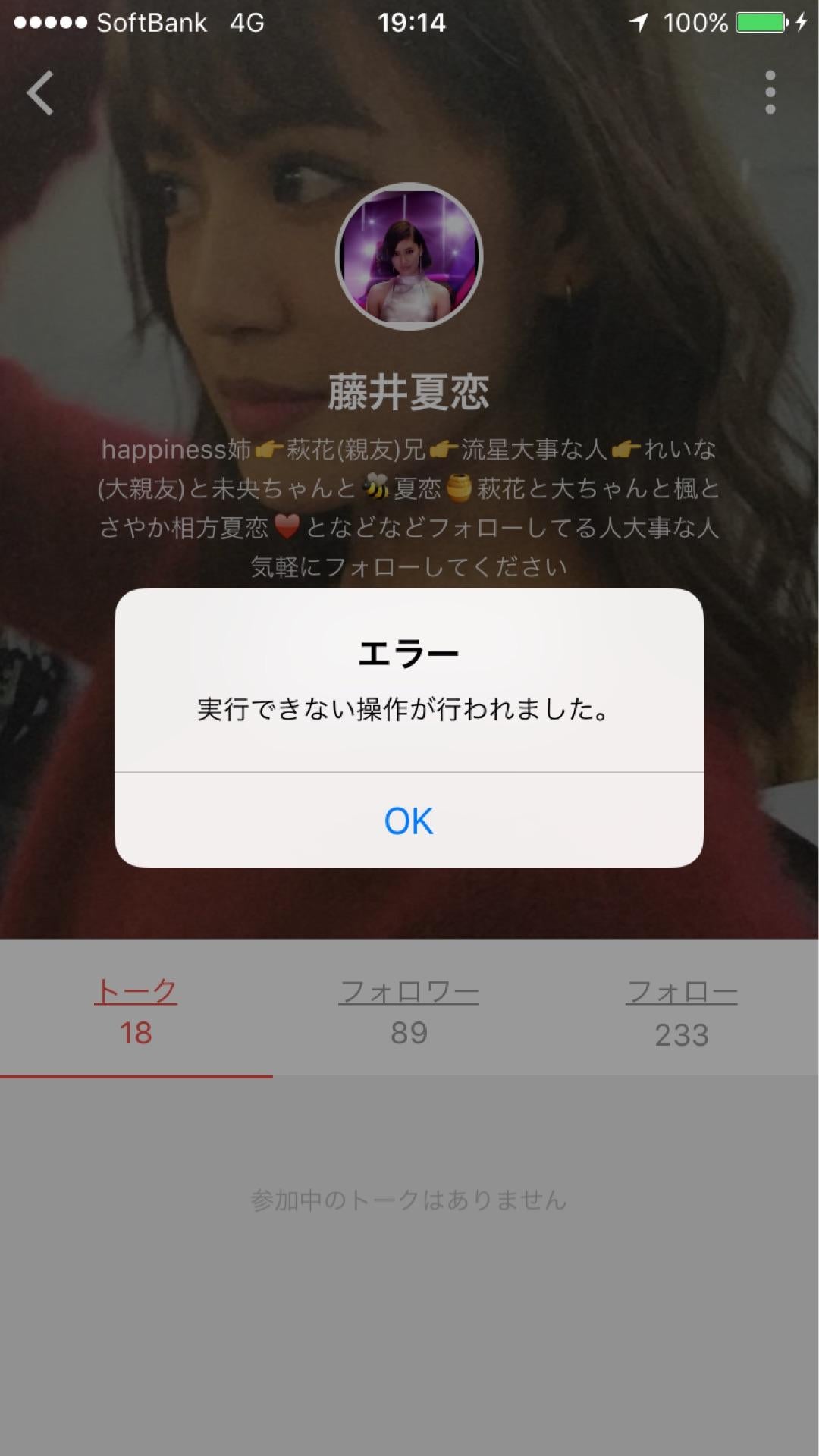Viewport: 819px width, 1456px height.
Task: Tap the charging lightning bolt indicator
Action: click(x=802, y=23)
